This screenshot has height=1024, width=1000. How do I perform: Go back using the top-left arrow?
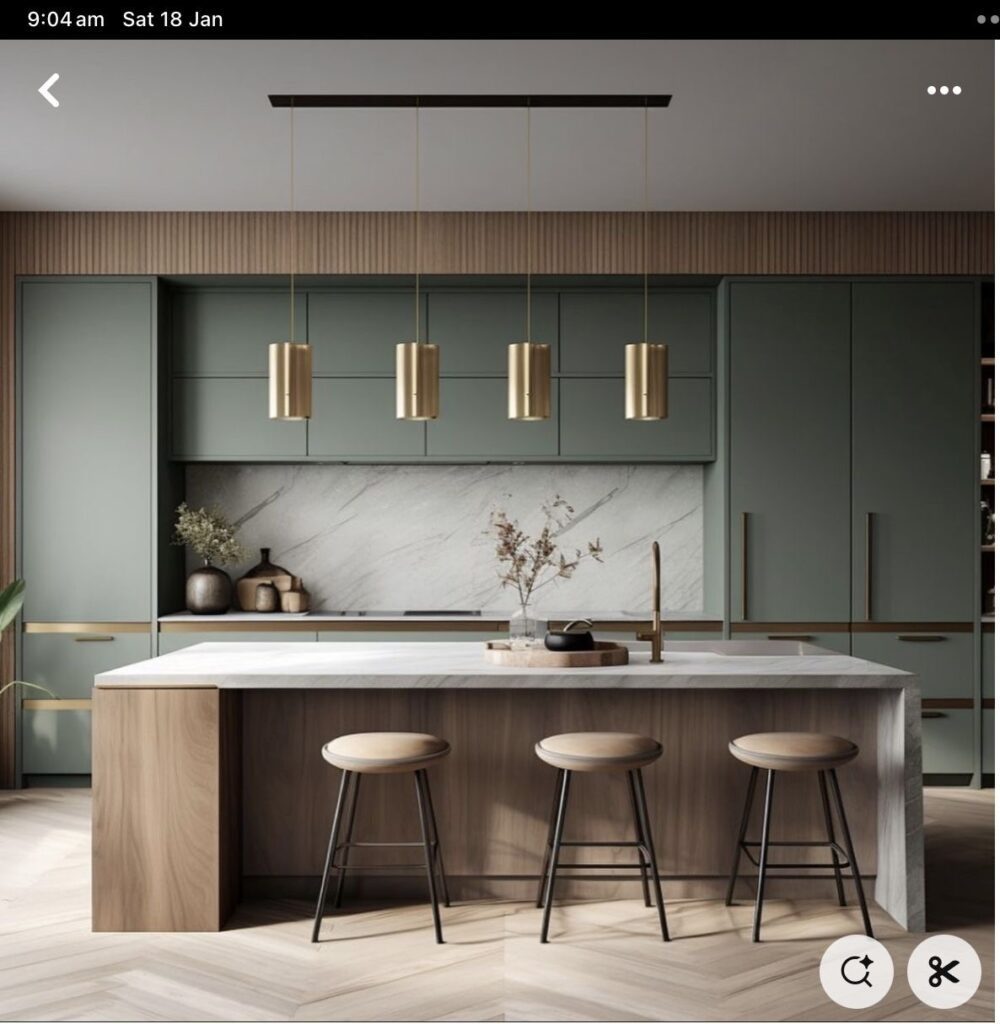coord(49,90)
